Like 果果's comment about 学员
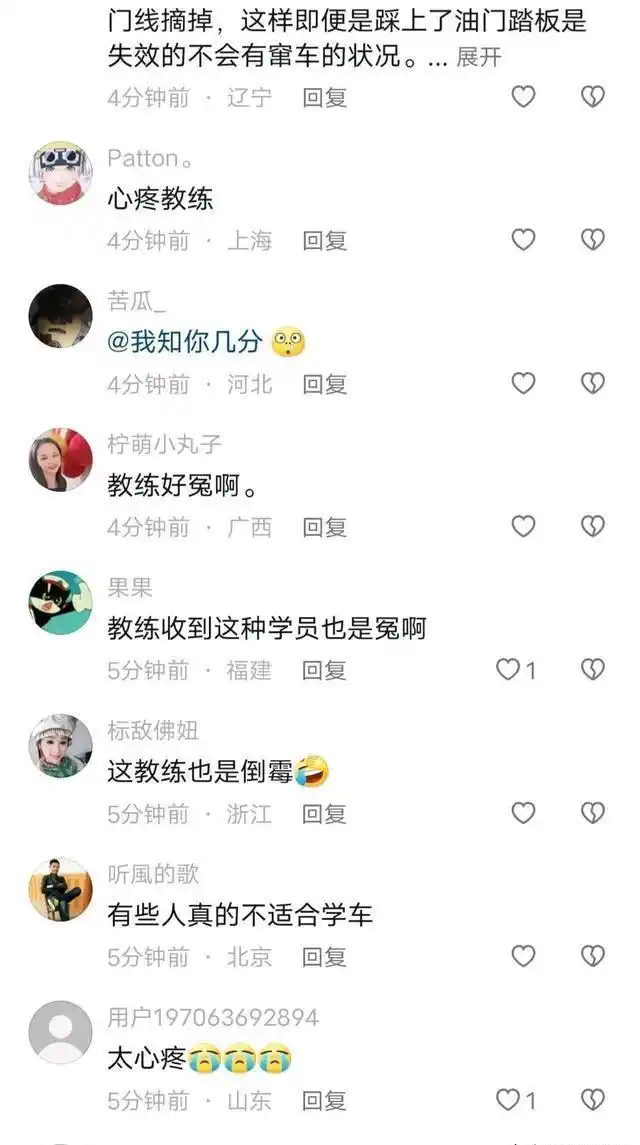640x1145 pixels. pyautogui.click(x=509, y=670)
